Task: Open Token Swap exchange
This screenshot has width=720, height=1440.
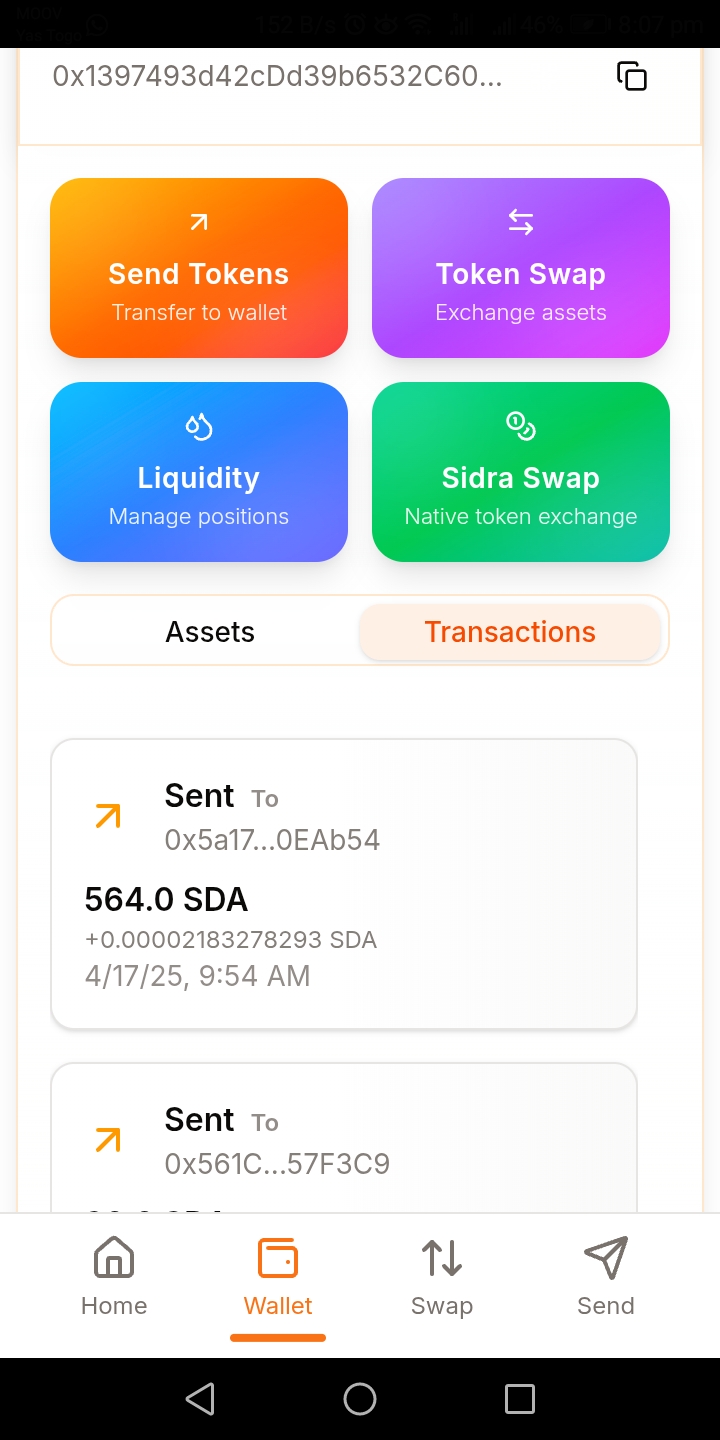Action: click(521, 268)
